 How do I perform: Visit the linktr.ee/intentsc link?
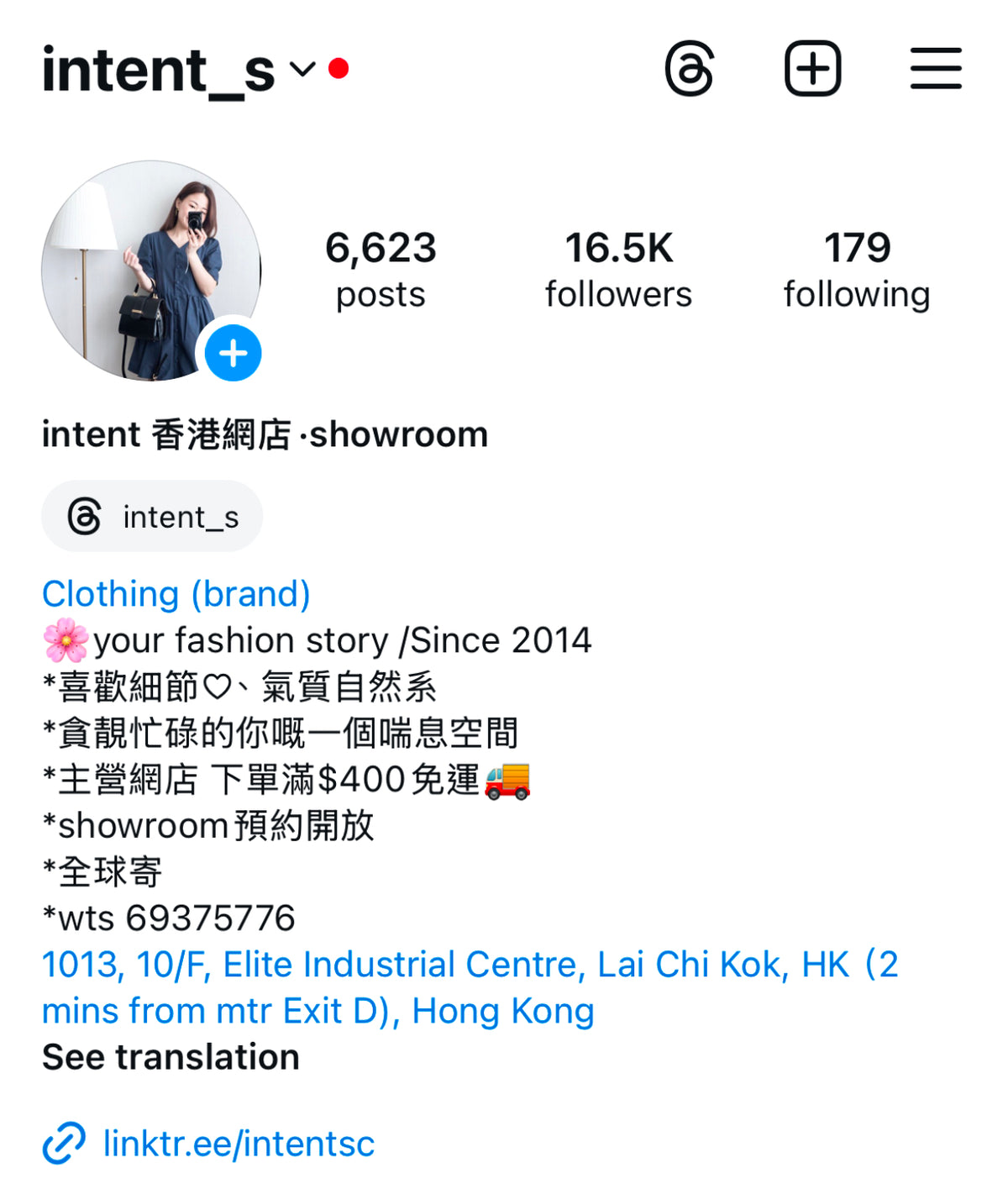pyautogui.click(x=239, y=1144)
